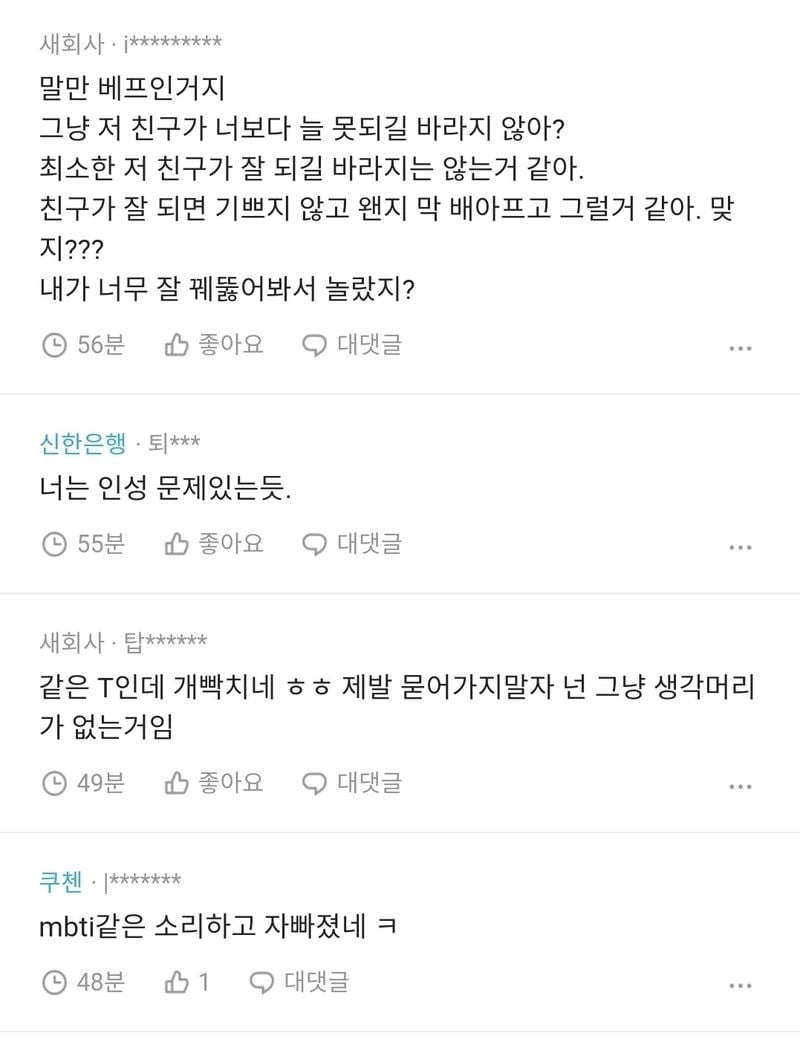The width and height of the screenshot is (800, 1038).
Task: Reply to the comment about 같은 T인데
Action: [x=352, y=783]
